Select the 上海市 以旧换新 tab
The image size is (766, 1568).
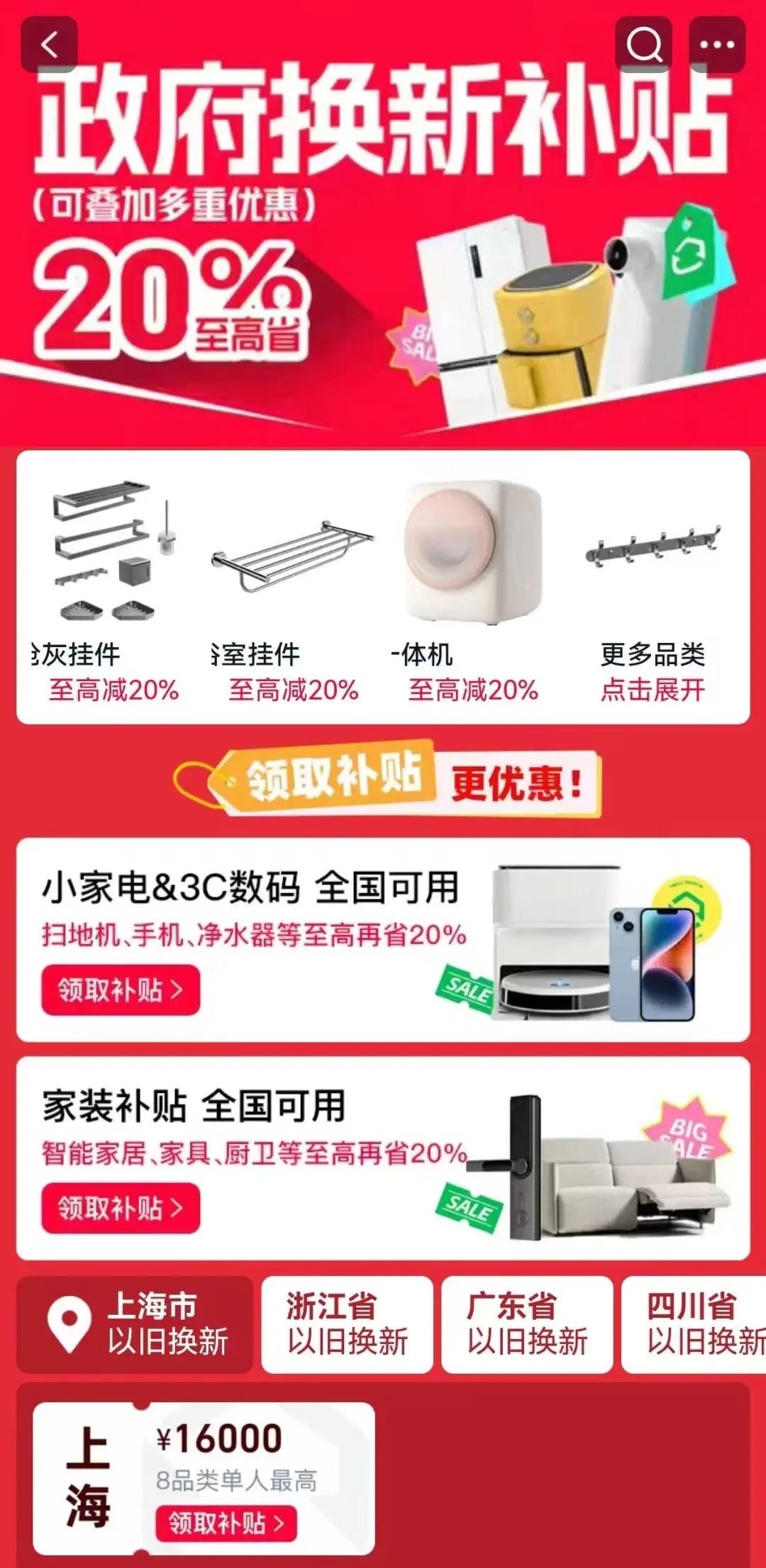click(135, 1324)
